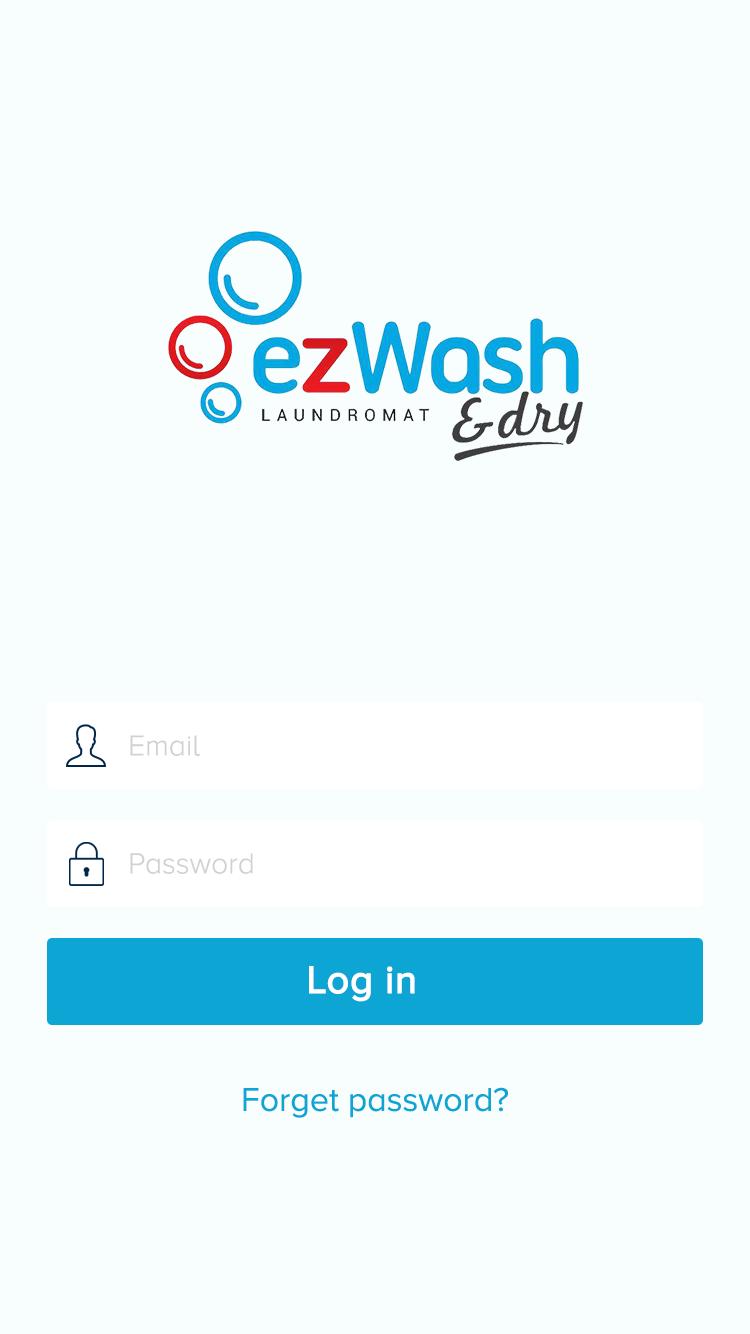The height and width of the screenshot is (1334, 750).
Task: Select the Email placeholder text
Action: (x=164, y=745)
